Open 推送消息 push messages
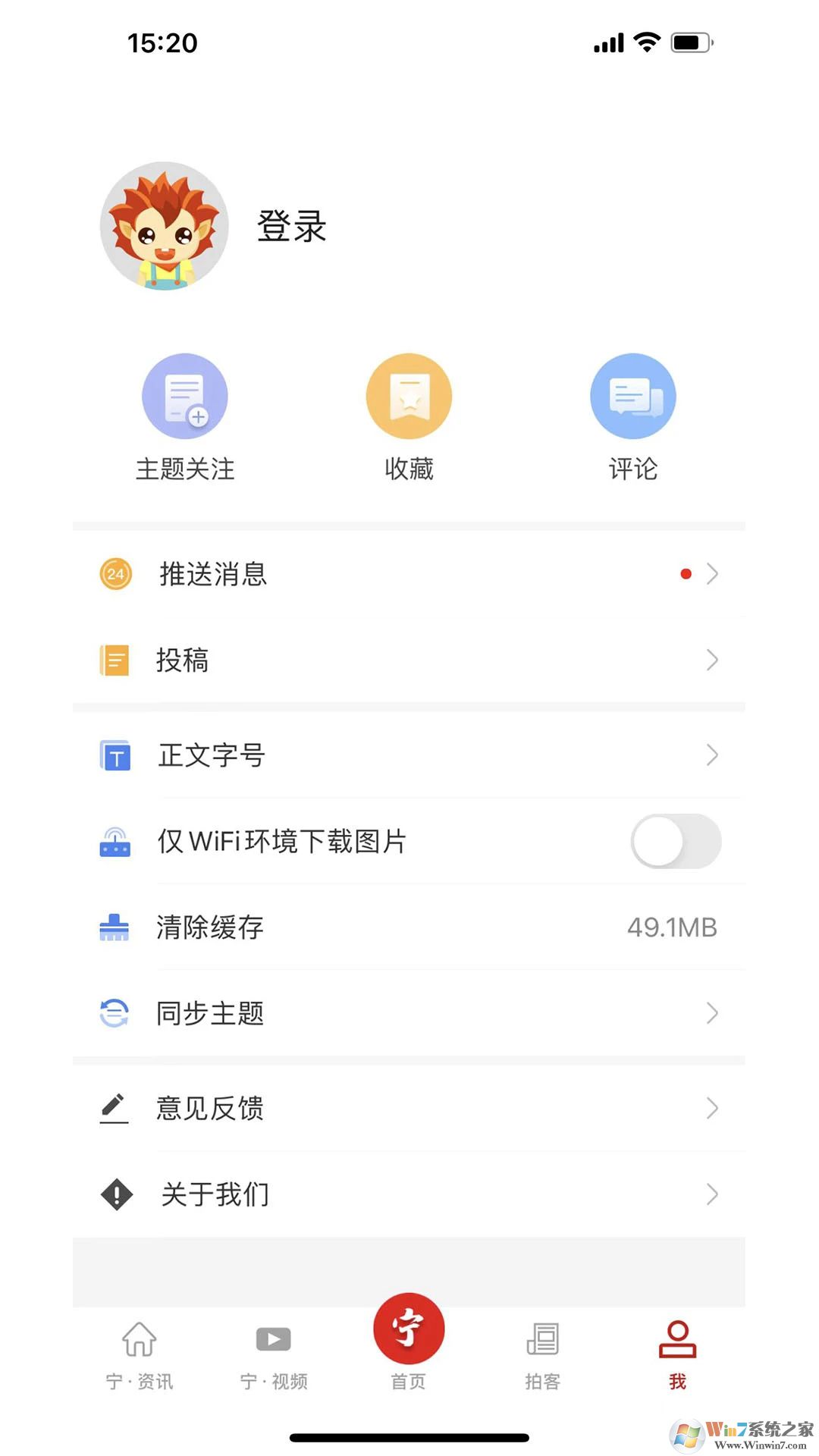819x1456 pixels. pyautogui.click(x=409, y=574)
